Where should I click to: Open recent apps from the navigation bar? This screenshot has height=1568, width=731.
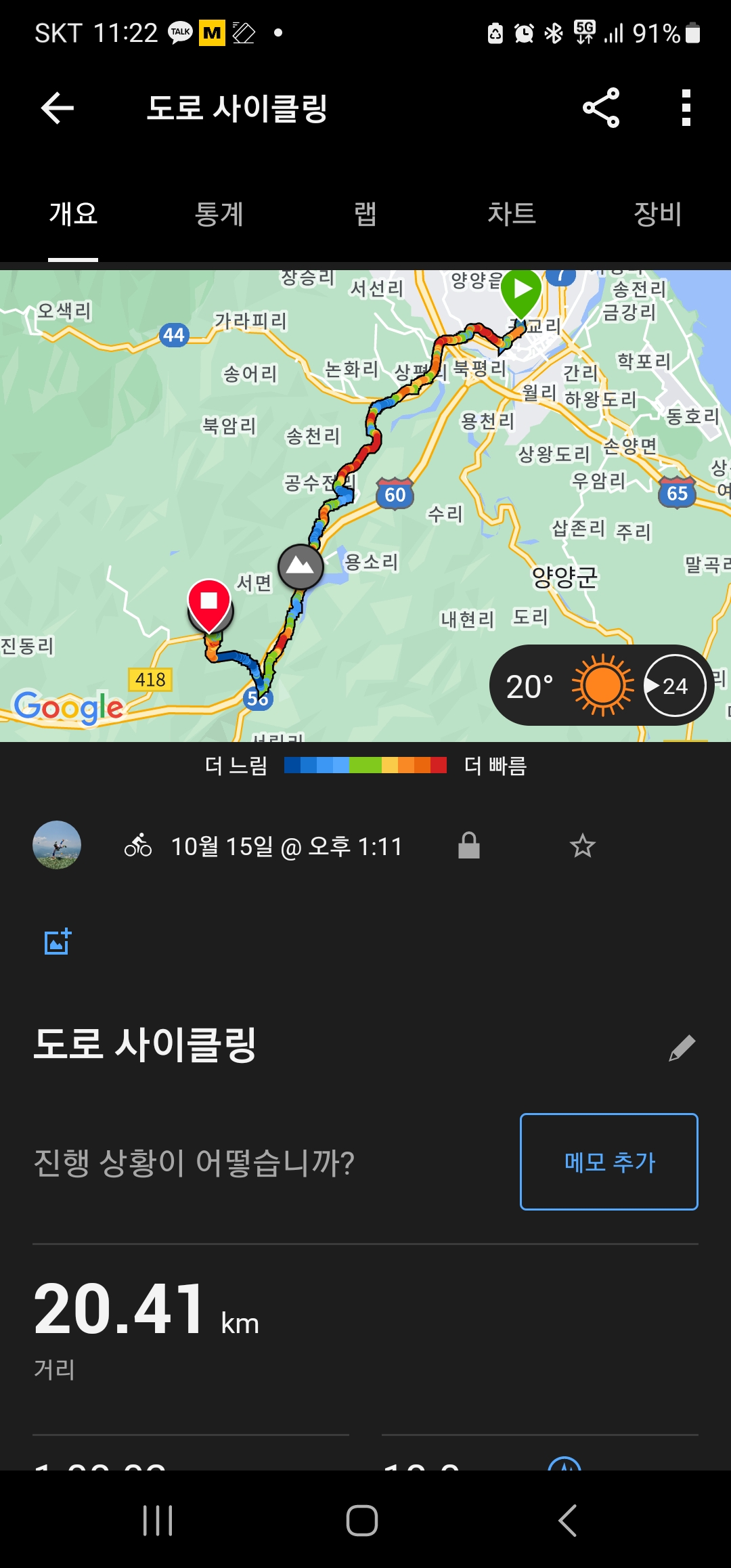click(x=158, y=1521)
